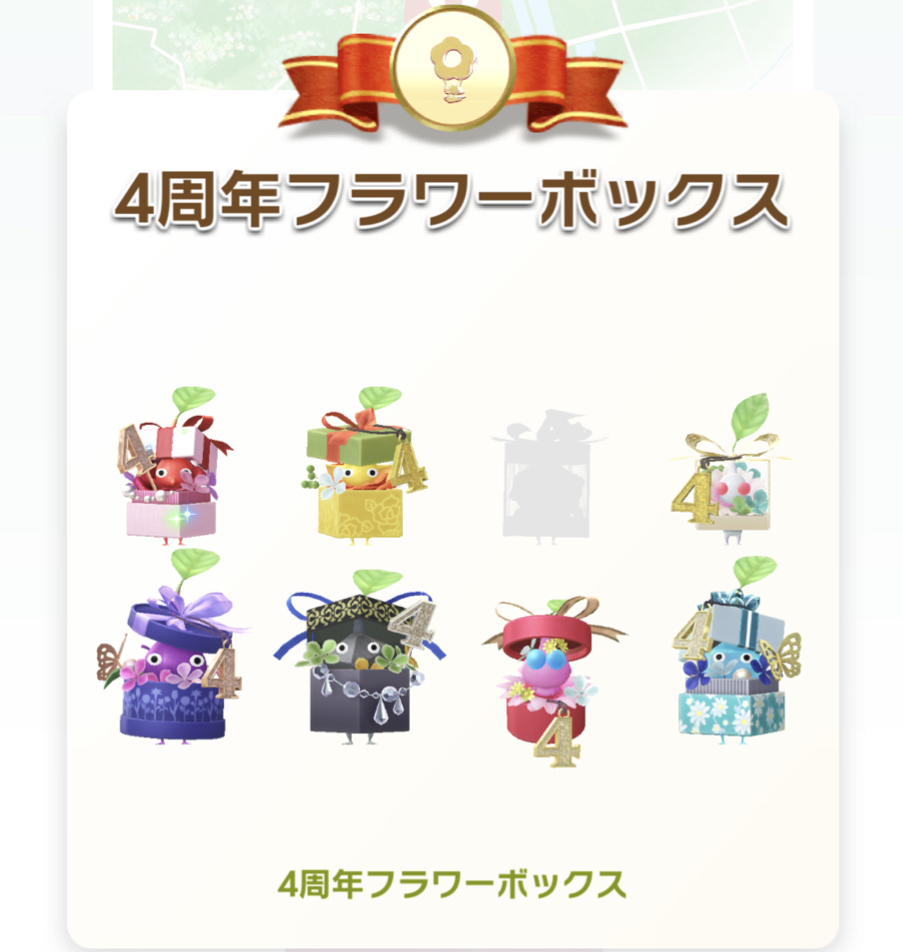Select the purple Pikmin in navy round box
Image resolution: width=903 pixels, height=952 pixels.
pyautogui.click(x=173, y=655)
